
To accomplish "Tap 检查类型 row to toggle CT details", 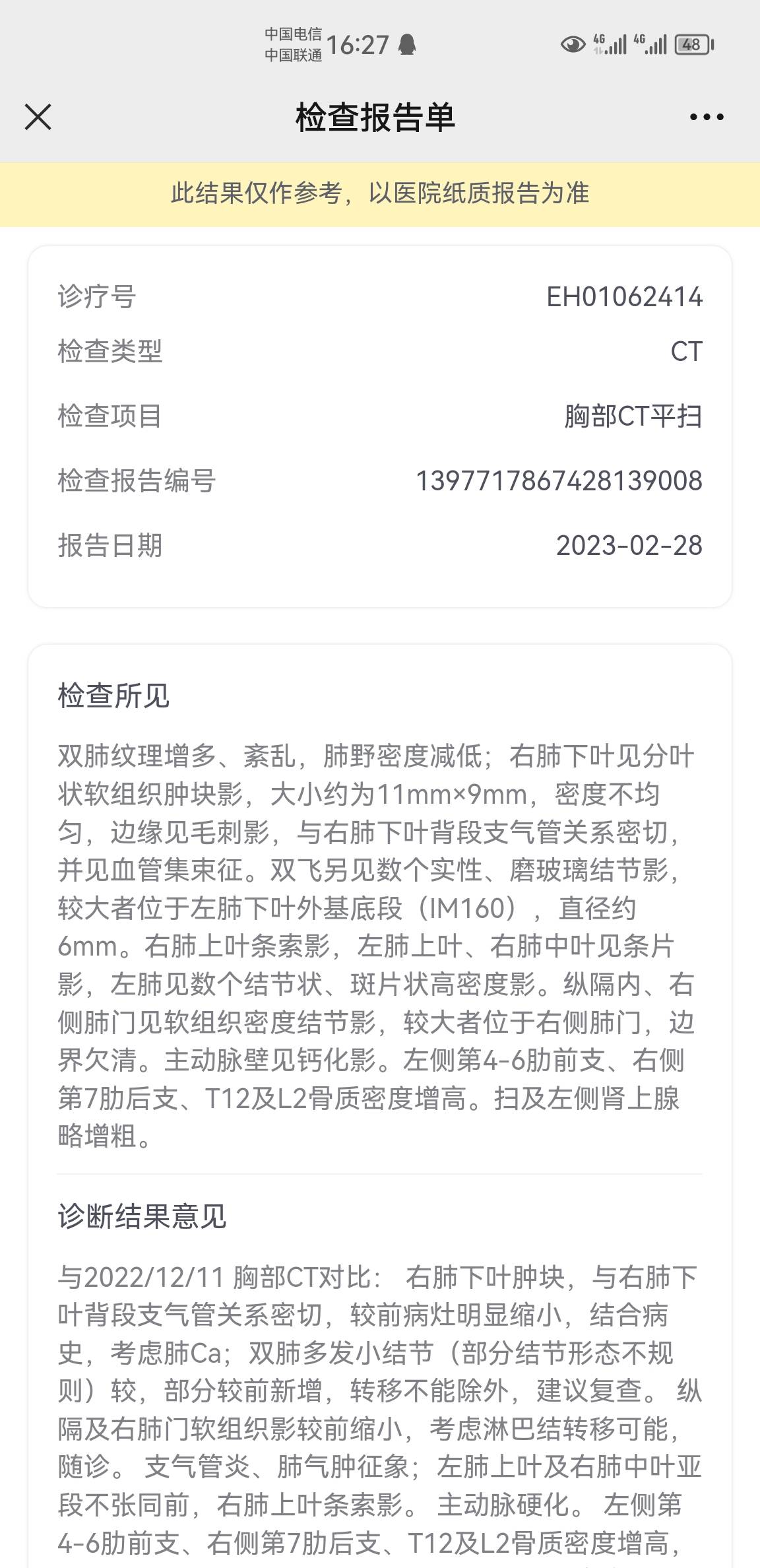I will (380, 352).
